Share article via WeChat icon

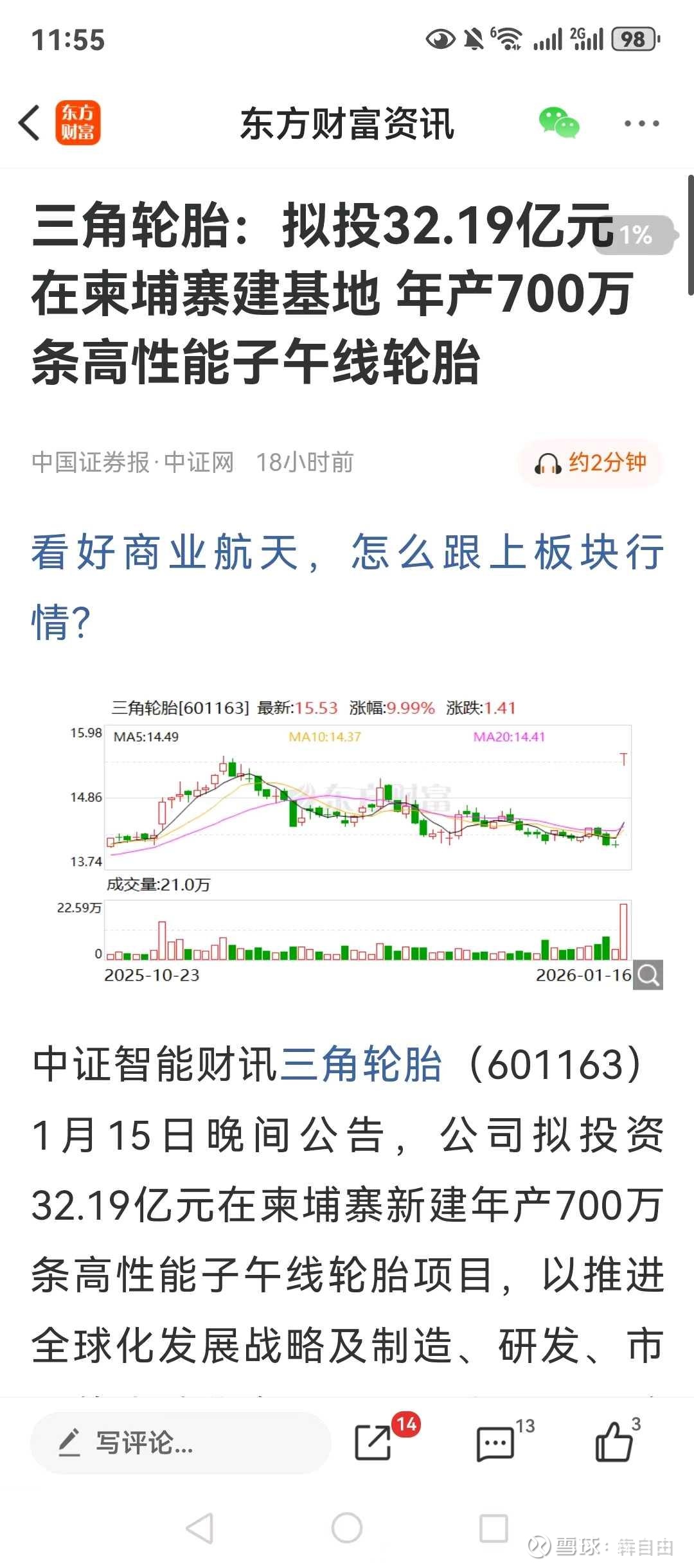tap(558, 123)
